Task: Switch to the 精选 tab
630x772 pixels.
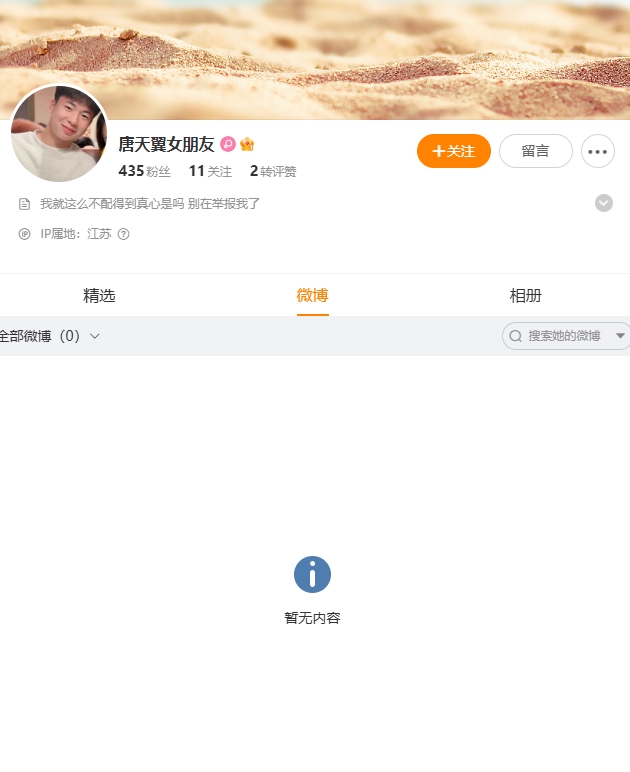Action: click(x=99, y=296)
